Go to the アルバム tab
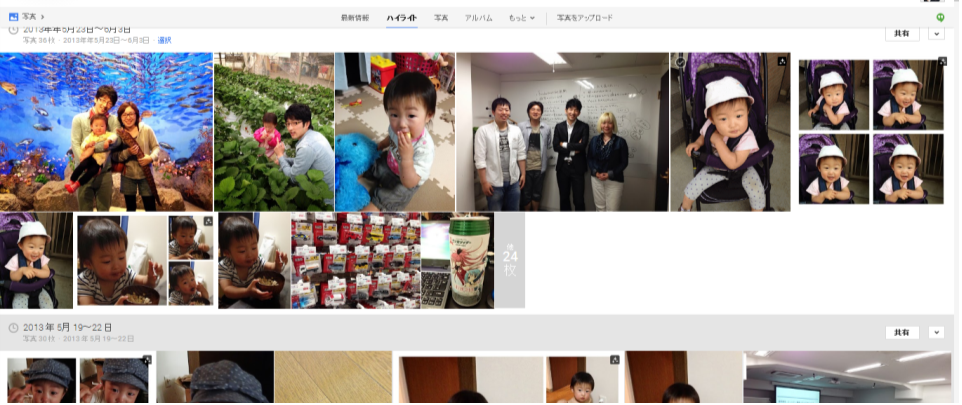 478,18
